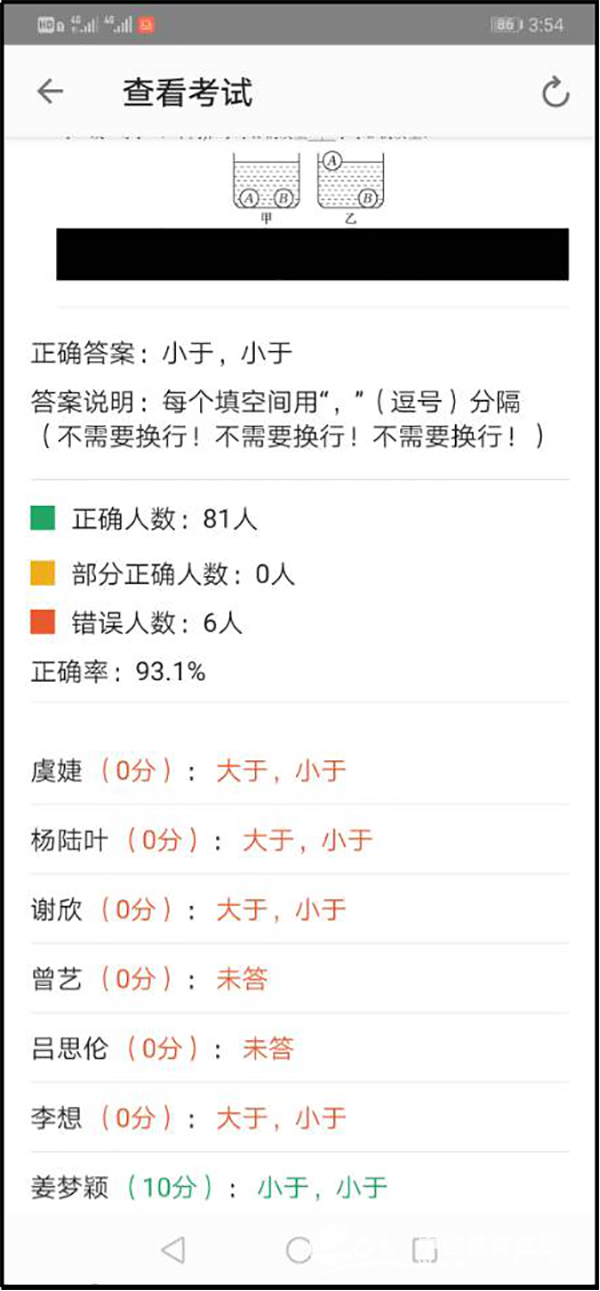The height and width of the screenshot is (1291, 600).
Task: Tap the system back button
Action: [173, 1249]
